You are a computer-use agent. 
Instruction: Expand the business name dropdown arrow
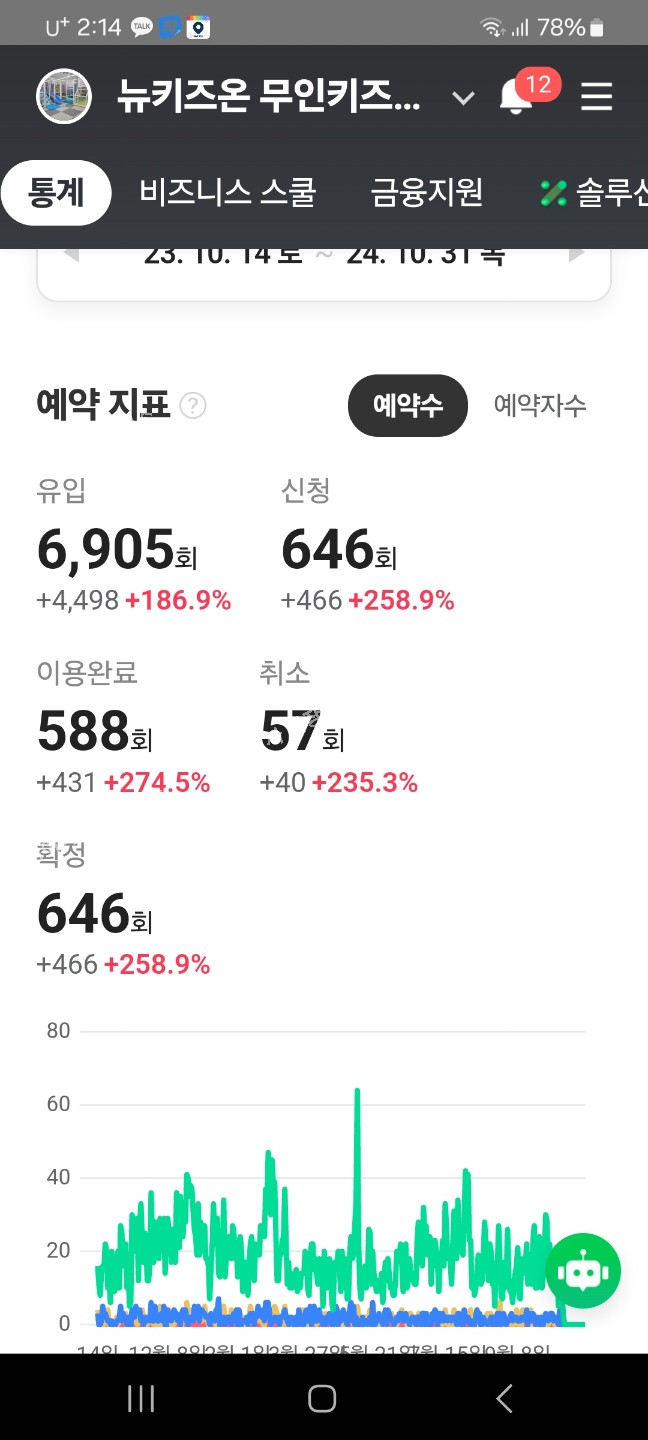[x=462, y=98]
